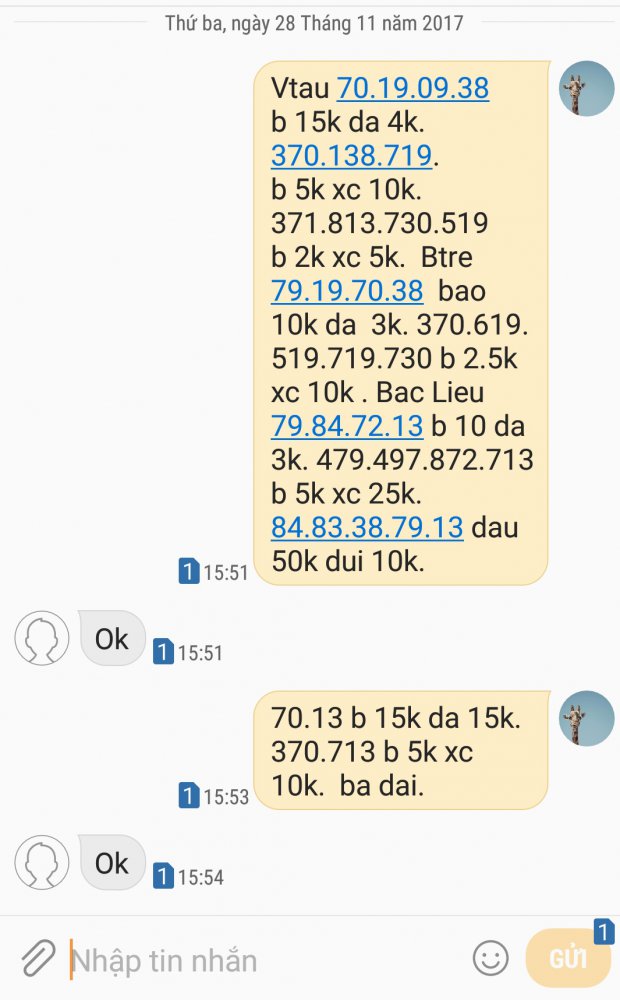Tap linked number 84.83.38.79.13

tap(367, 527)
